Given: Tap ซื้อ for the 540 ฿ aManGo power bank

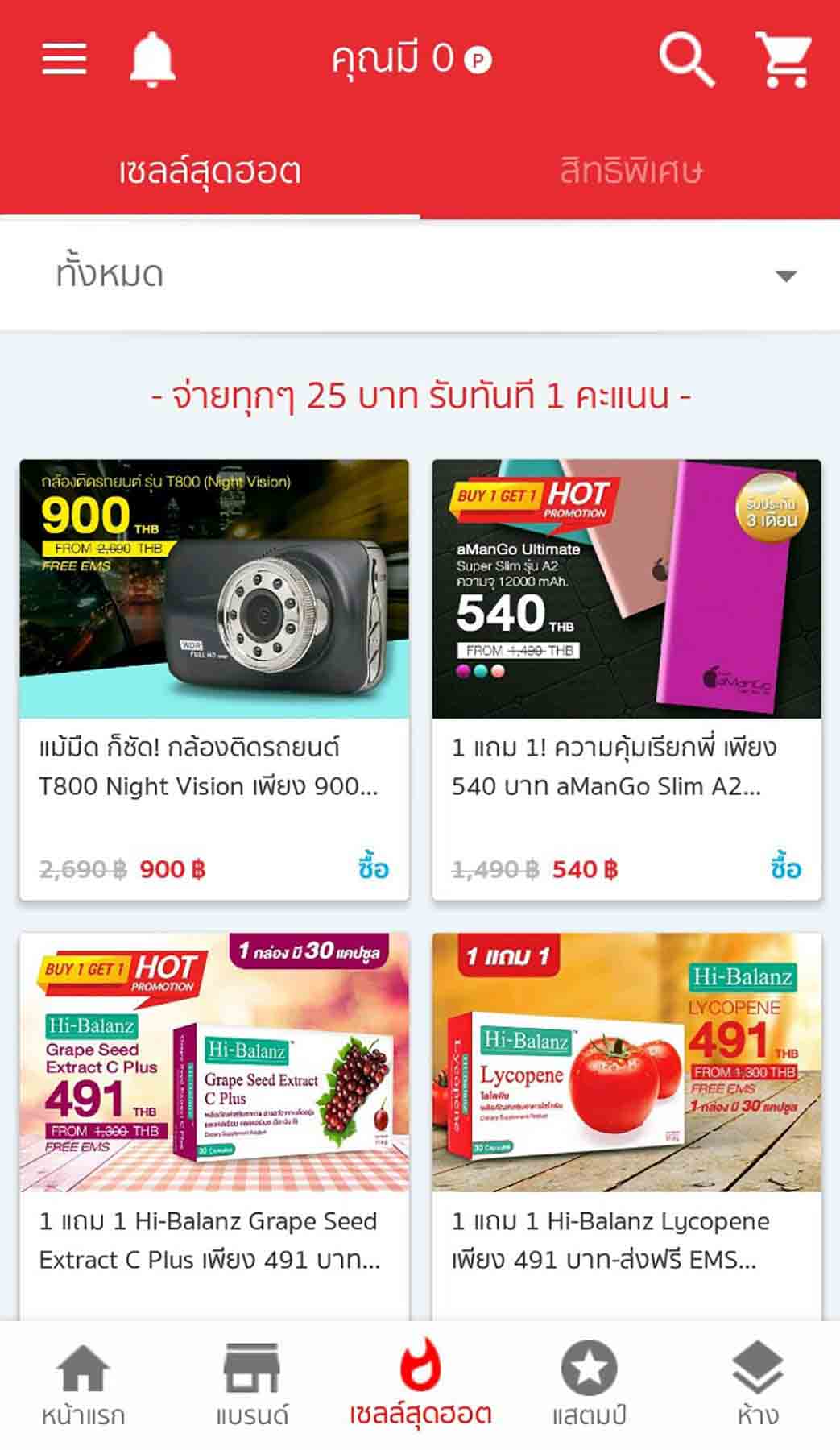Looking at the screenshot, I should [785, 868].
